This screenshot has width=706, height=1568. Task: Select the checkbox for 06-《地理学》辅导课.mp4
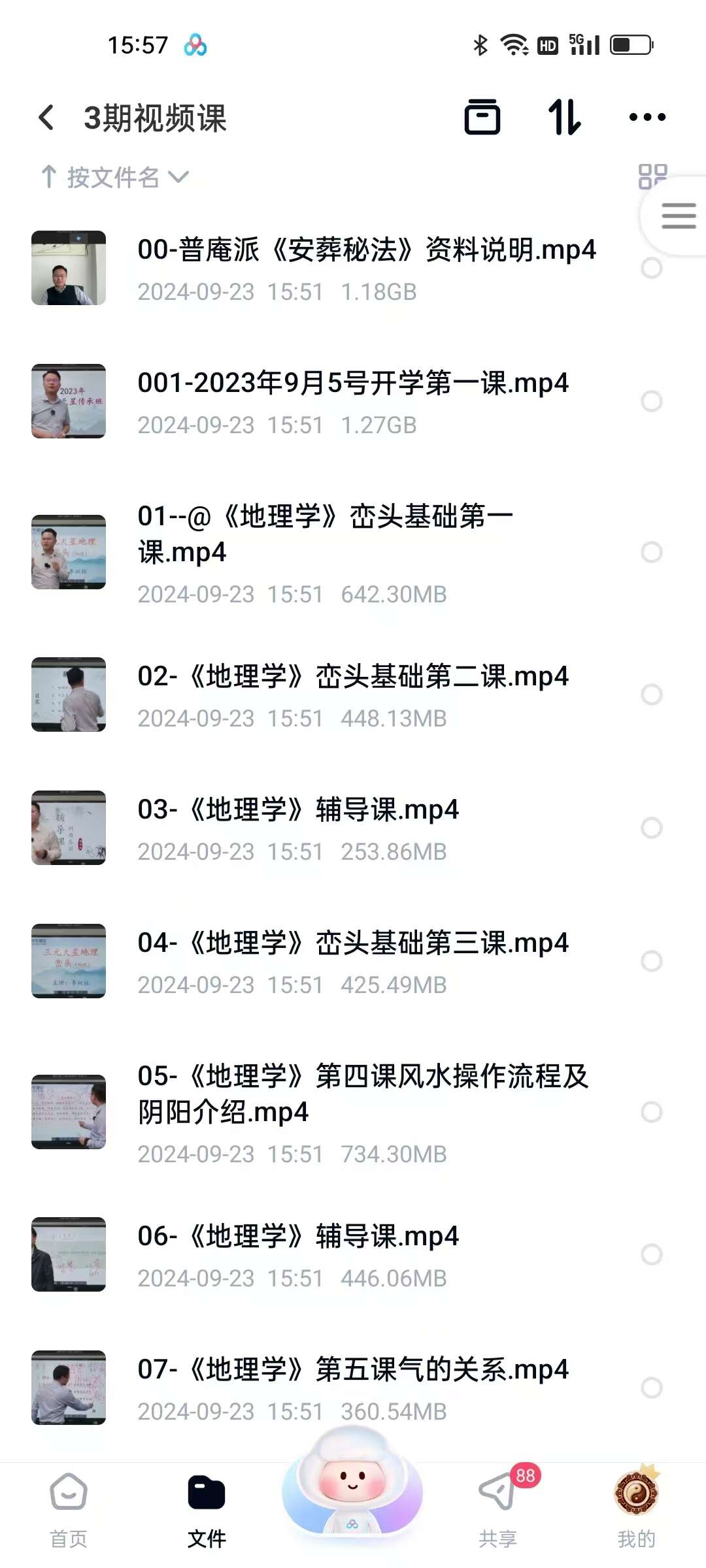click(x=651, y=1254)
